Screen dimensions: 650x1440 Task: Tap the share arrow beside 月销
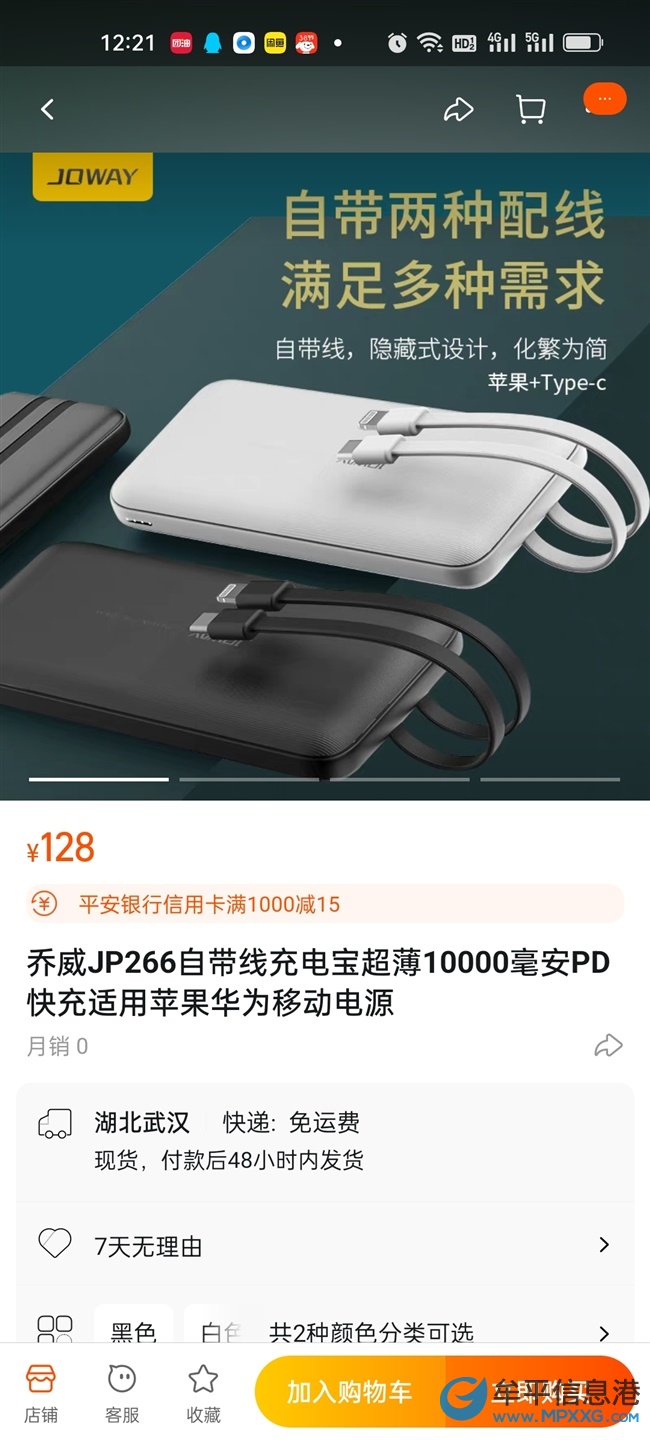pyautogui.click(x=608, y=1046)
